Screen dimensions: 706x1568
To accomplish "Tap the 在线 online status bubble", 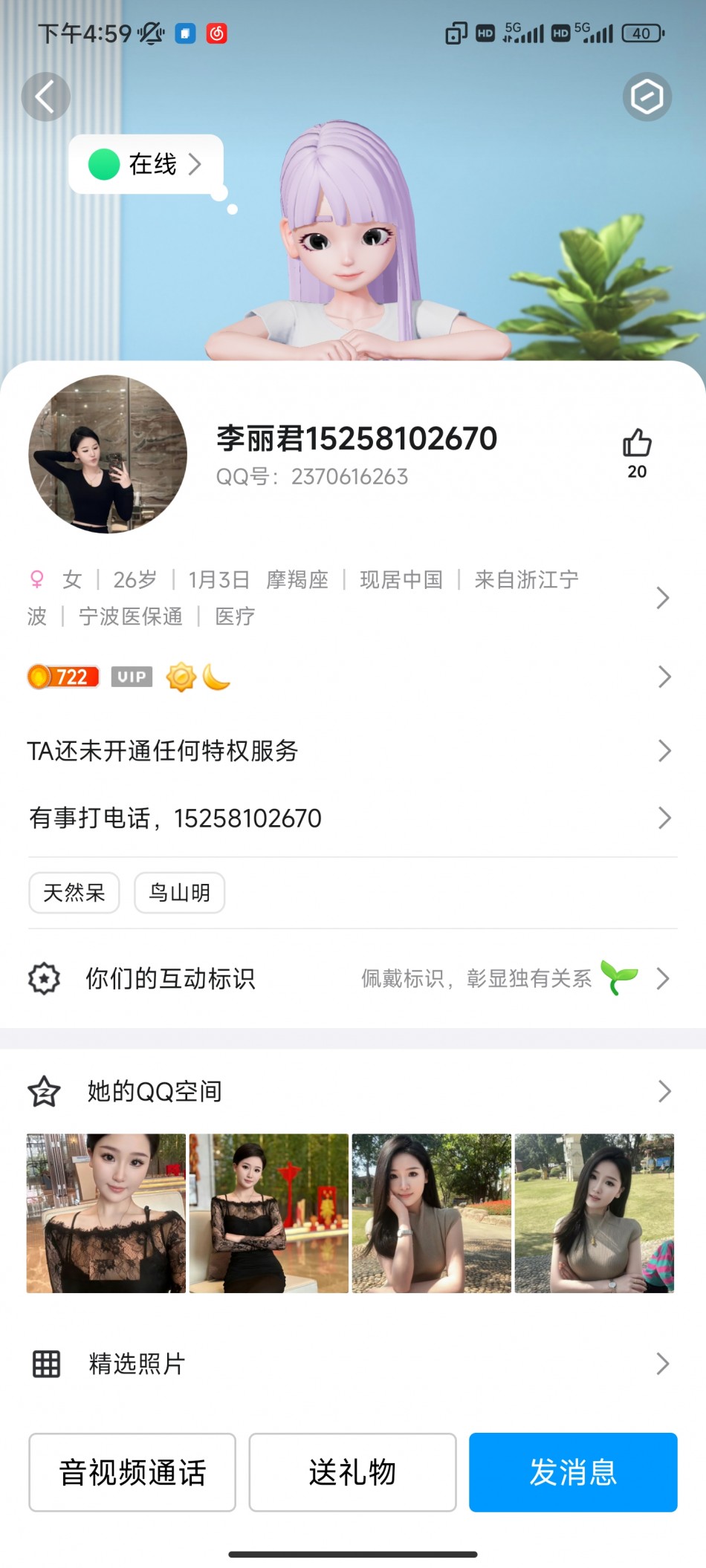I will [146, 164].
